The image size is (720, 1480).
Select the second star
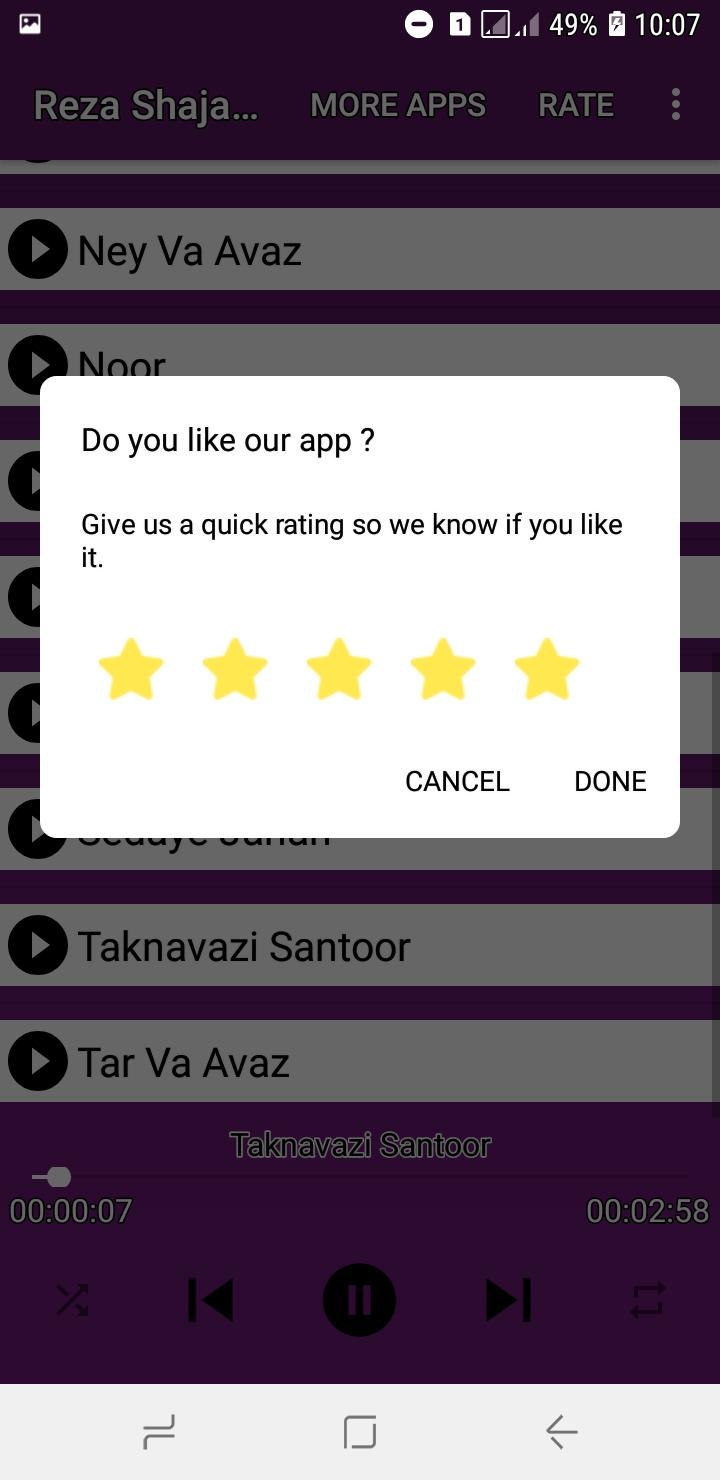[x=235, y=669]
